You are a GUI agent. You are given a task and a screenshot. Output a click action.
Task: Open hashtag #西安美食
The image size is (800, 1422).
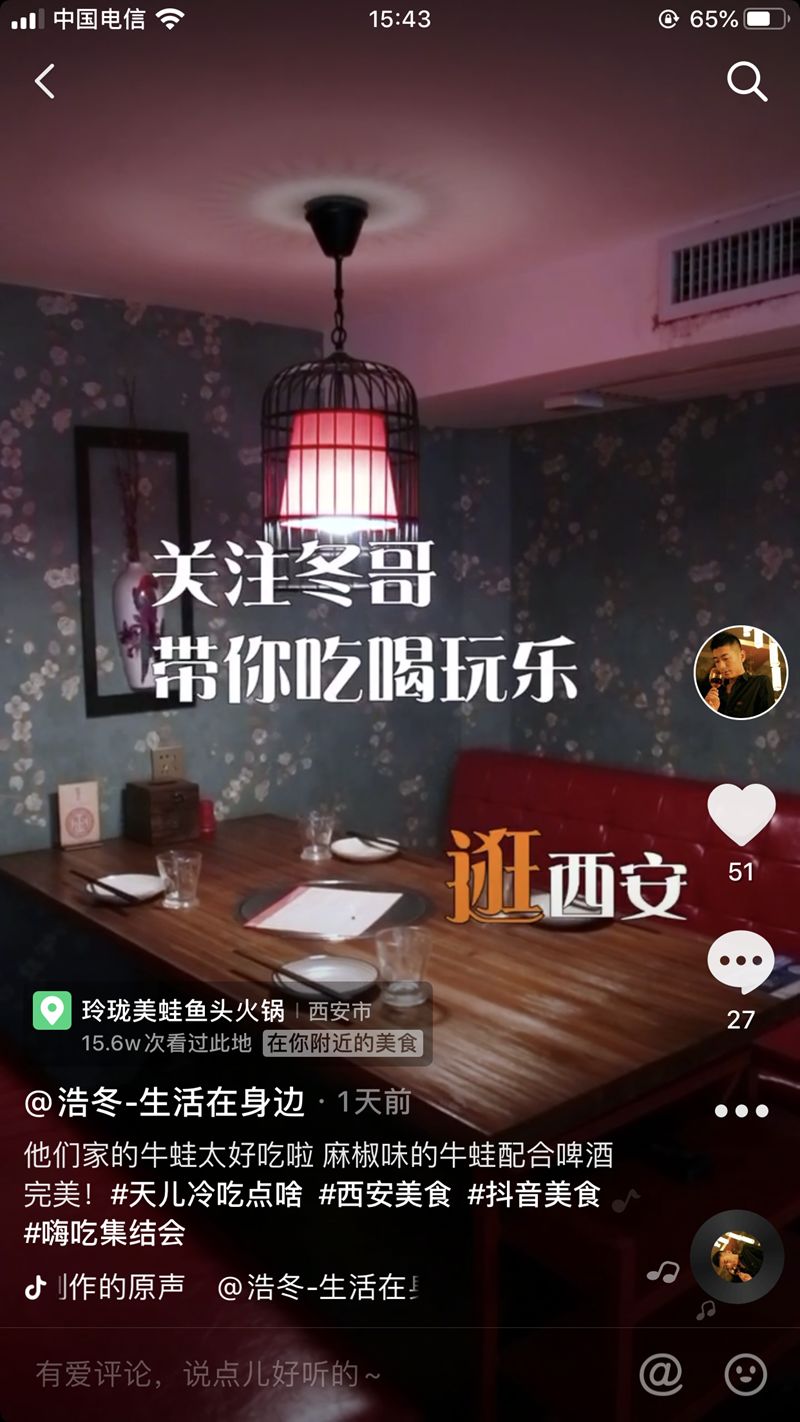(385, 1194)
